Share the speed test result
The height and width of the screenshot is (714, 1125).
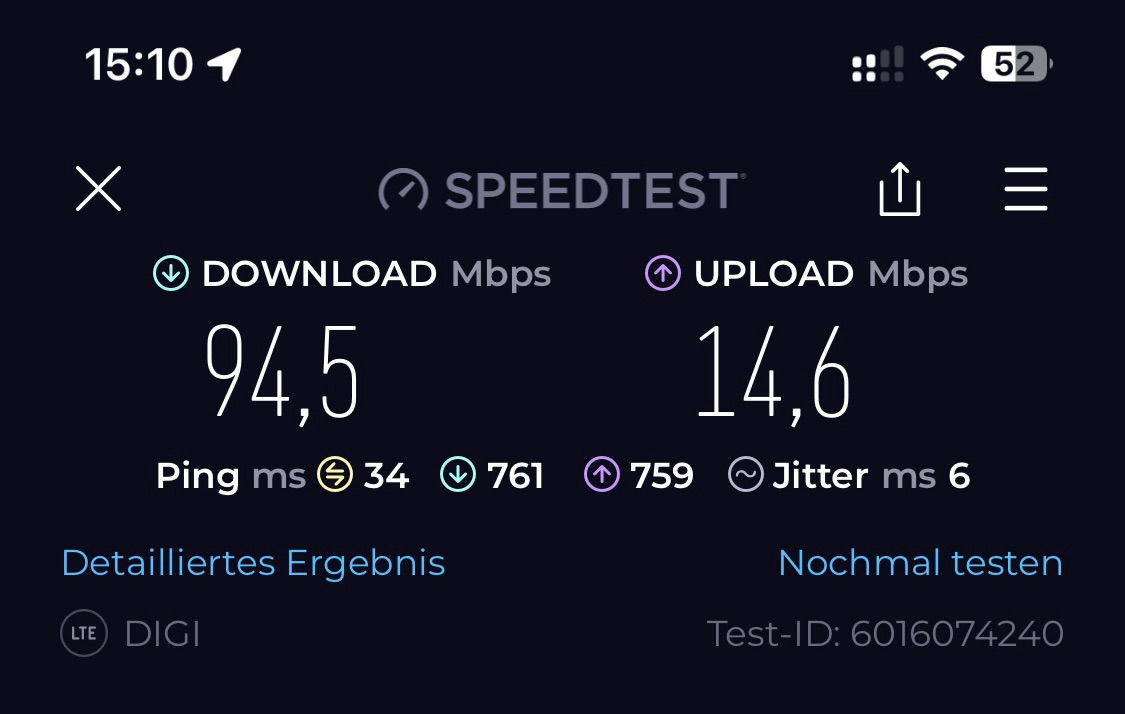tap(899, 190)
